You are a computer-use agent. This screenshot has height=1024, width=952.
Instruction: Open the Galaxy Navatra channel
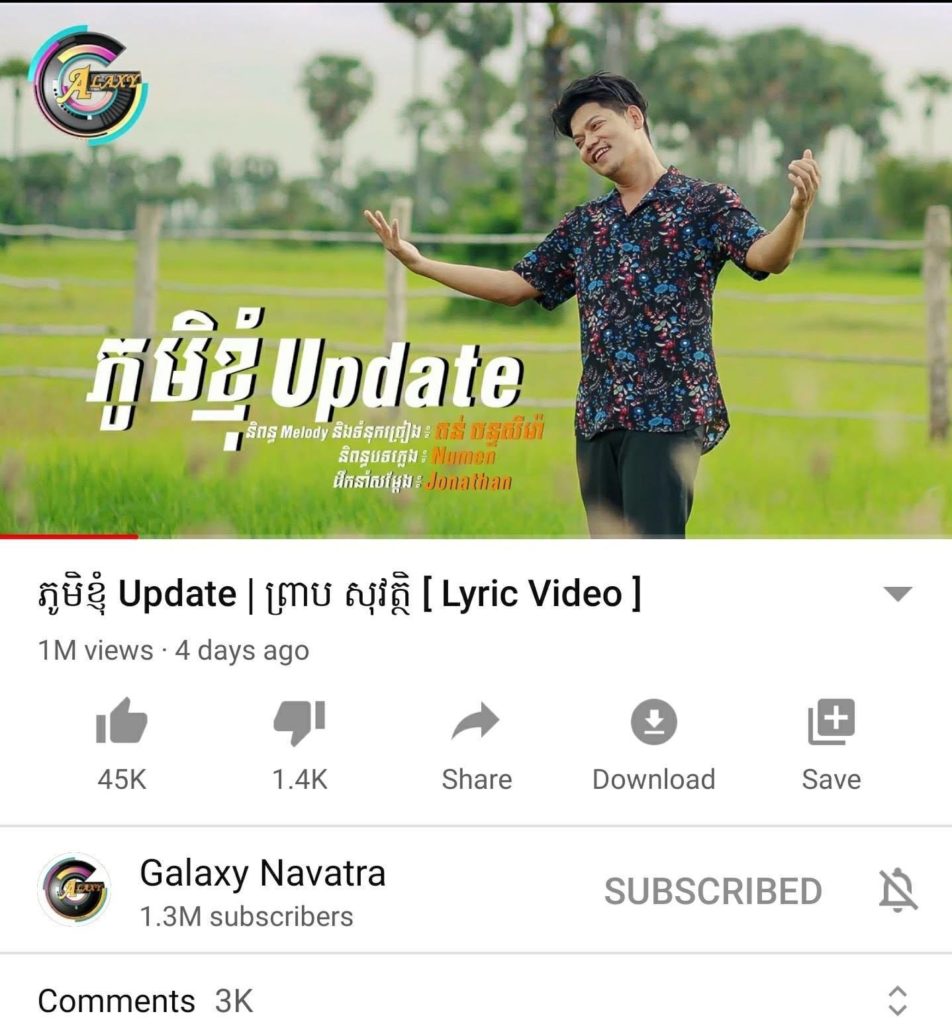click(262, 873)
